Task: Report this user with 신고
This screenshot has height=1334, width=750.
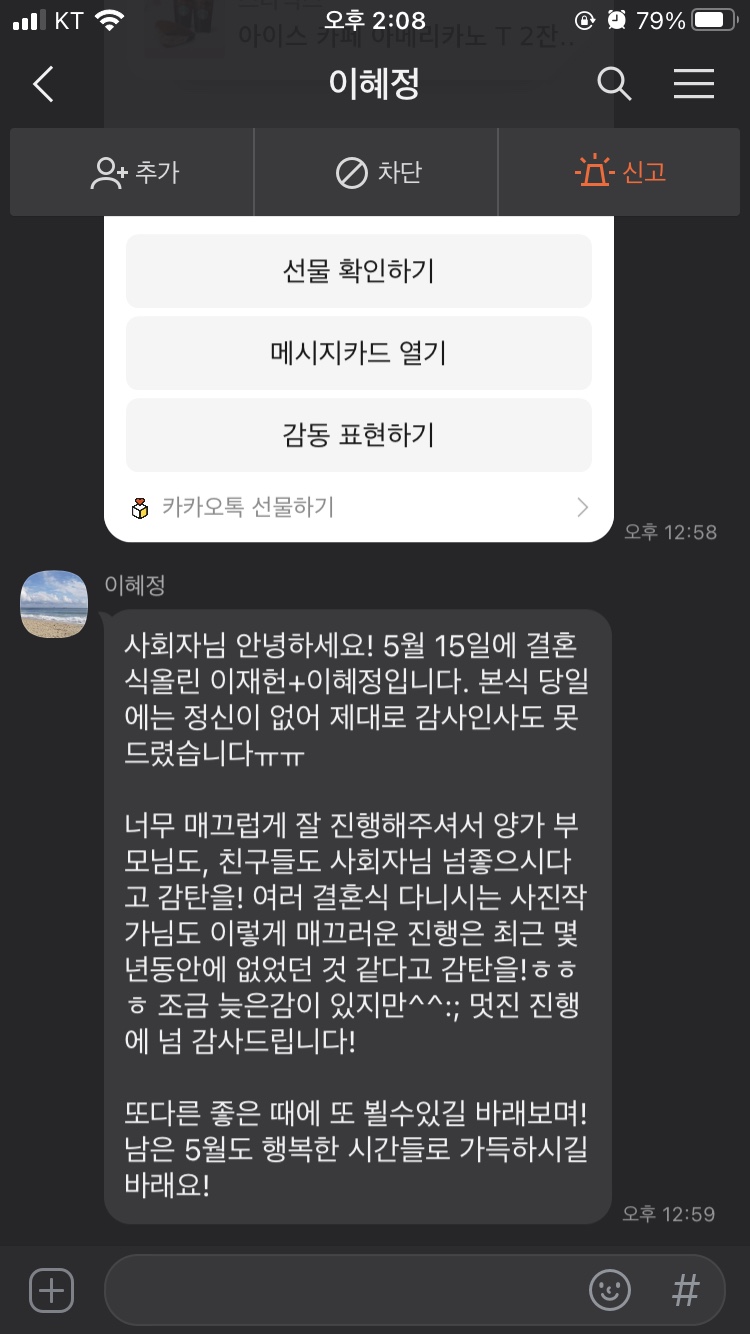Action: pos(620,173)
